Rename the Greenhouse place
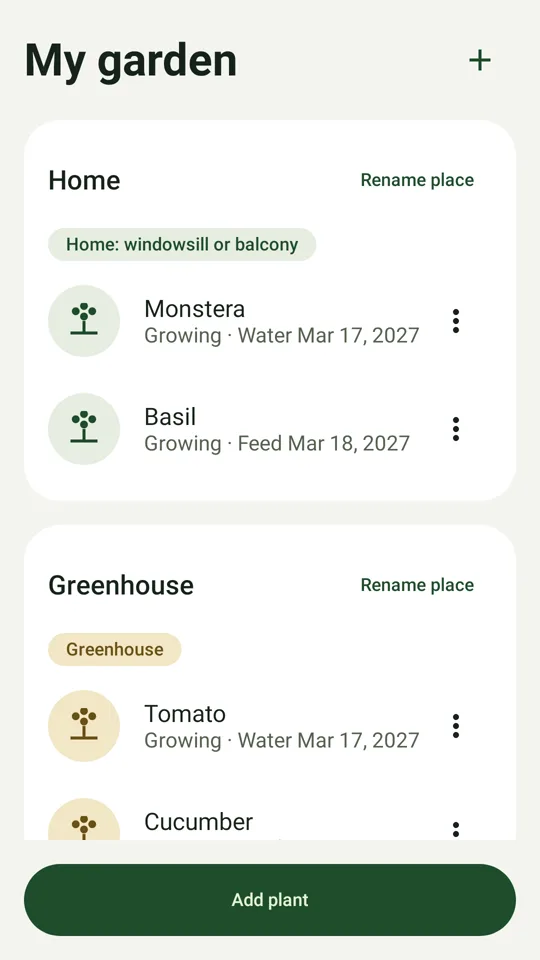Screen dimensions: 540x960 pos(417,585)
